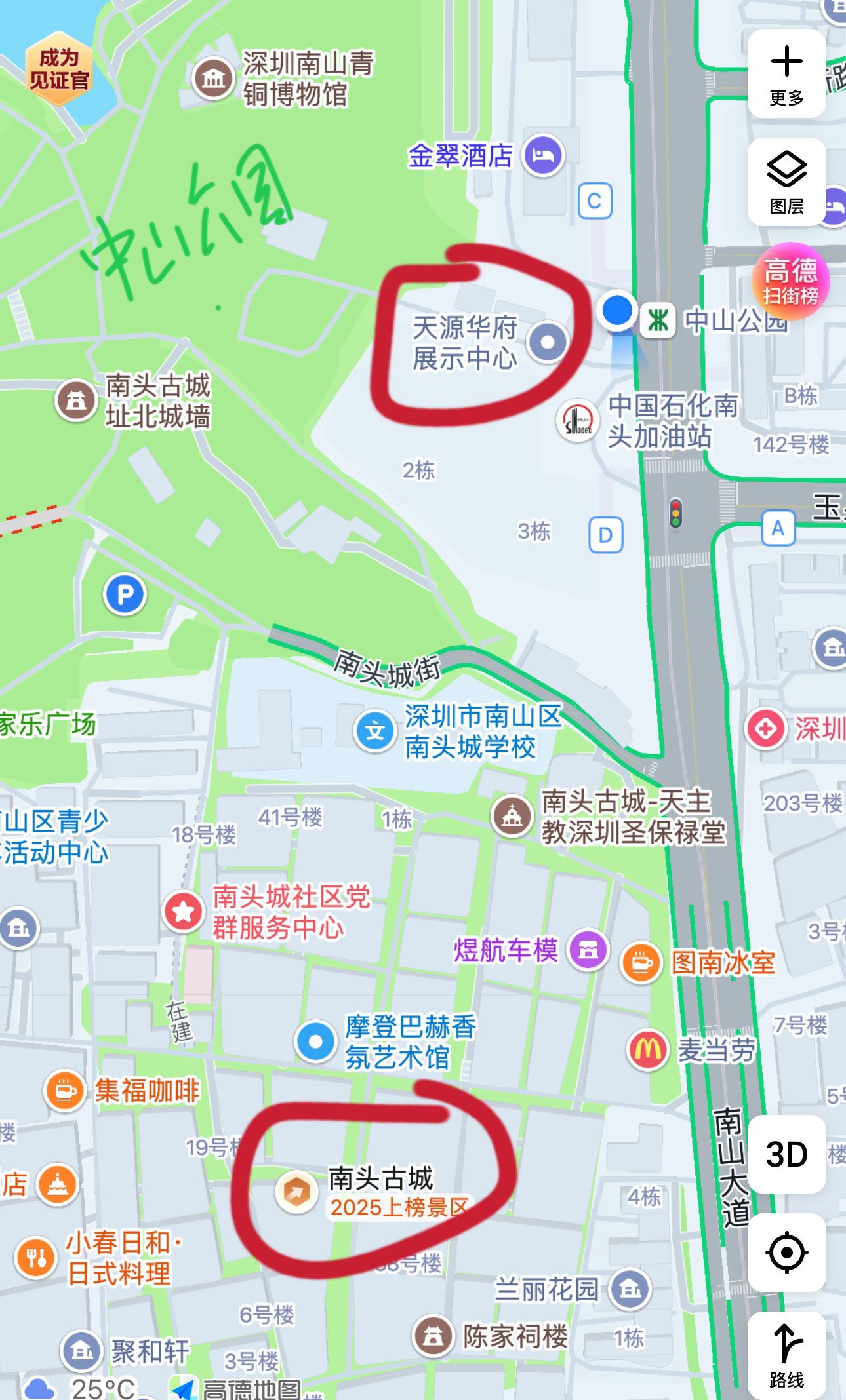
Task: Select the 天源华府展示中心 marker
Action: coord(548,341)
